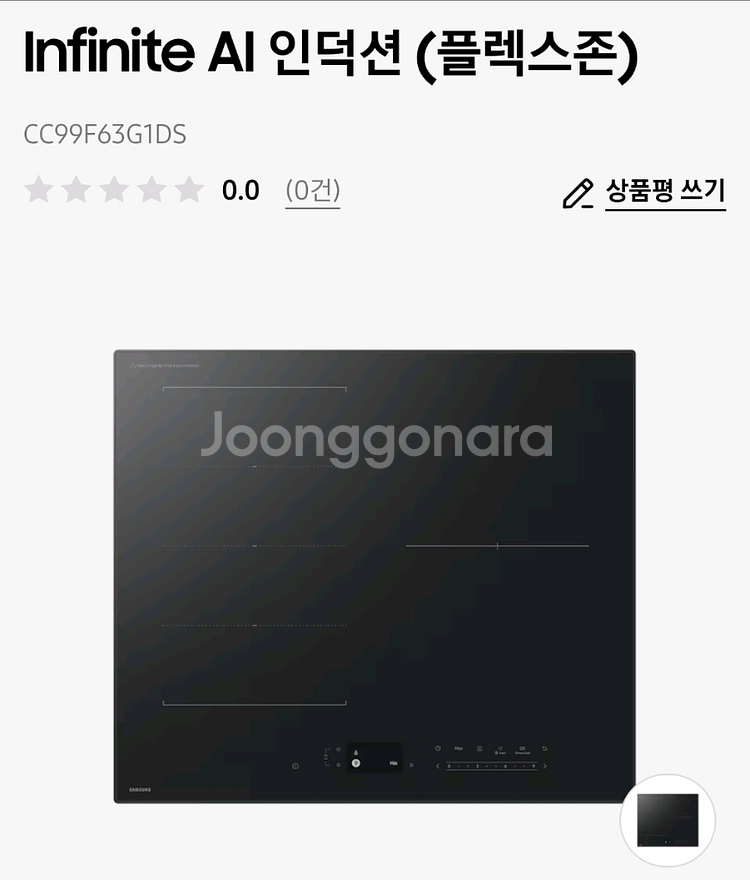The width and height of the screenshot is (750, 880).
Task: Open the main induction cooktop product image
Action: click(x=374, y=575)
